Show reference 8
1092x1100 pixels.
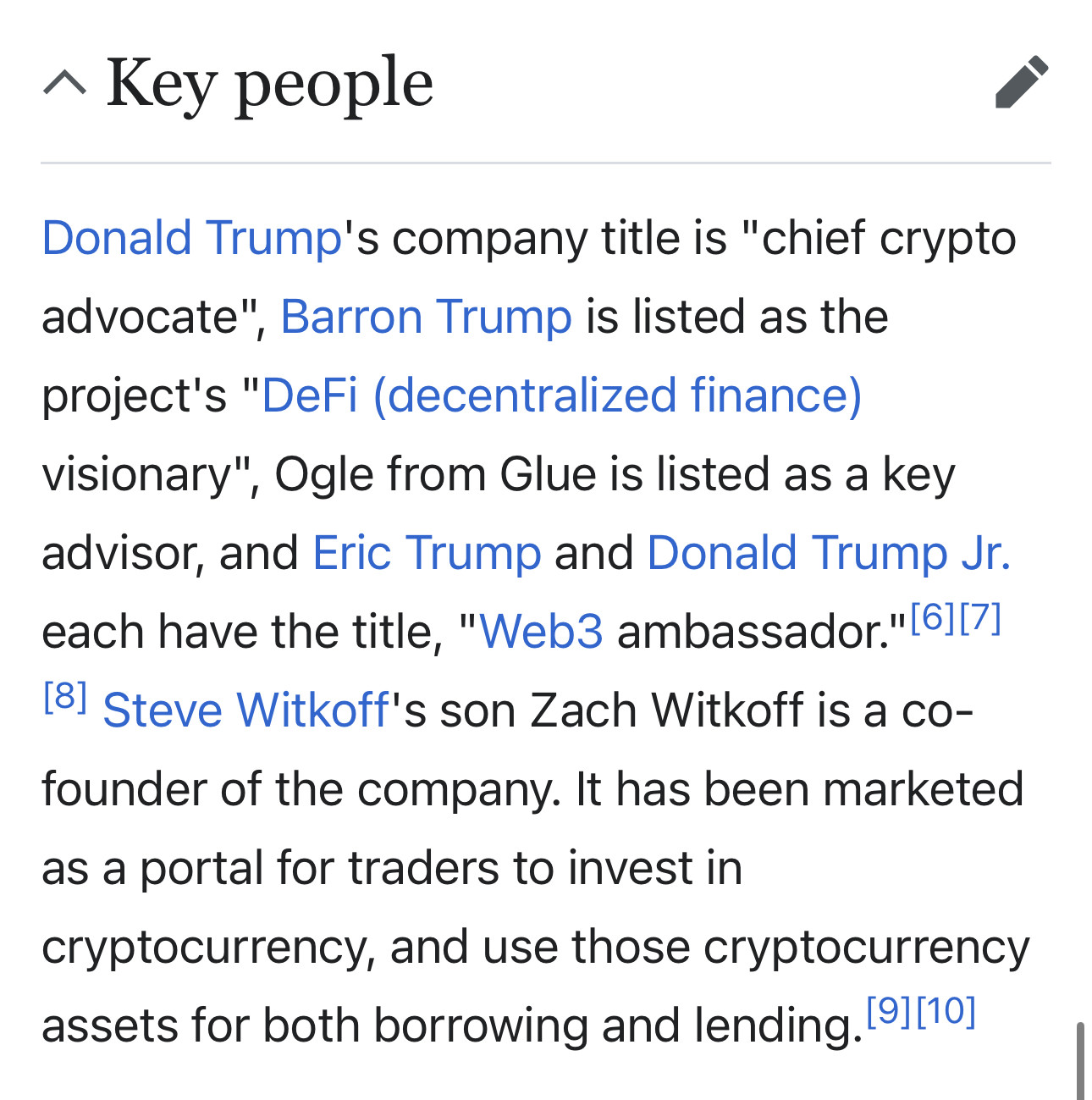[65, 696]
